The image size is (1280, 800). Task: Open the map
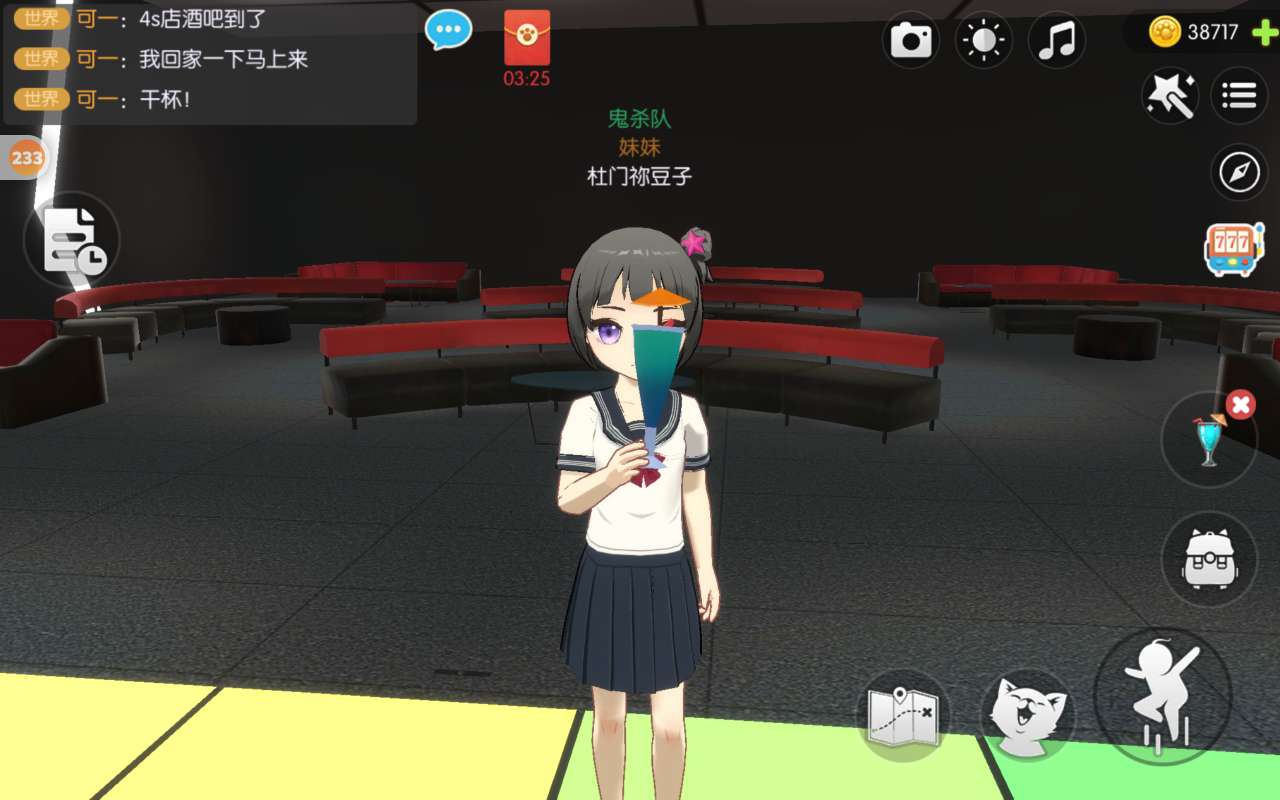point(903,716)
